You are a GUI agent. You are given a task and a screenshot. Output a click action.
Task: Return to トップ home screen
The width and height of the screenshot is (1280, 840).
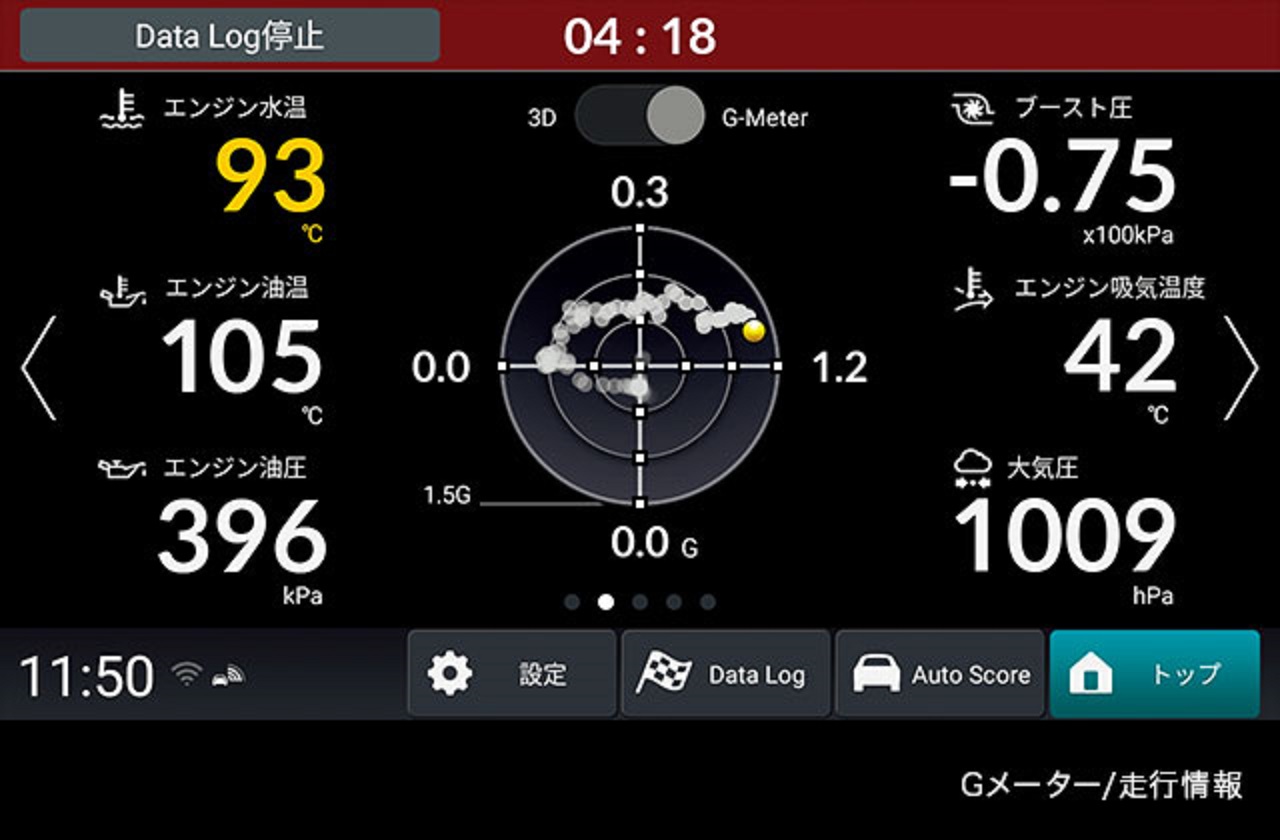tap(1153, 674)
